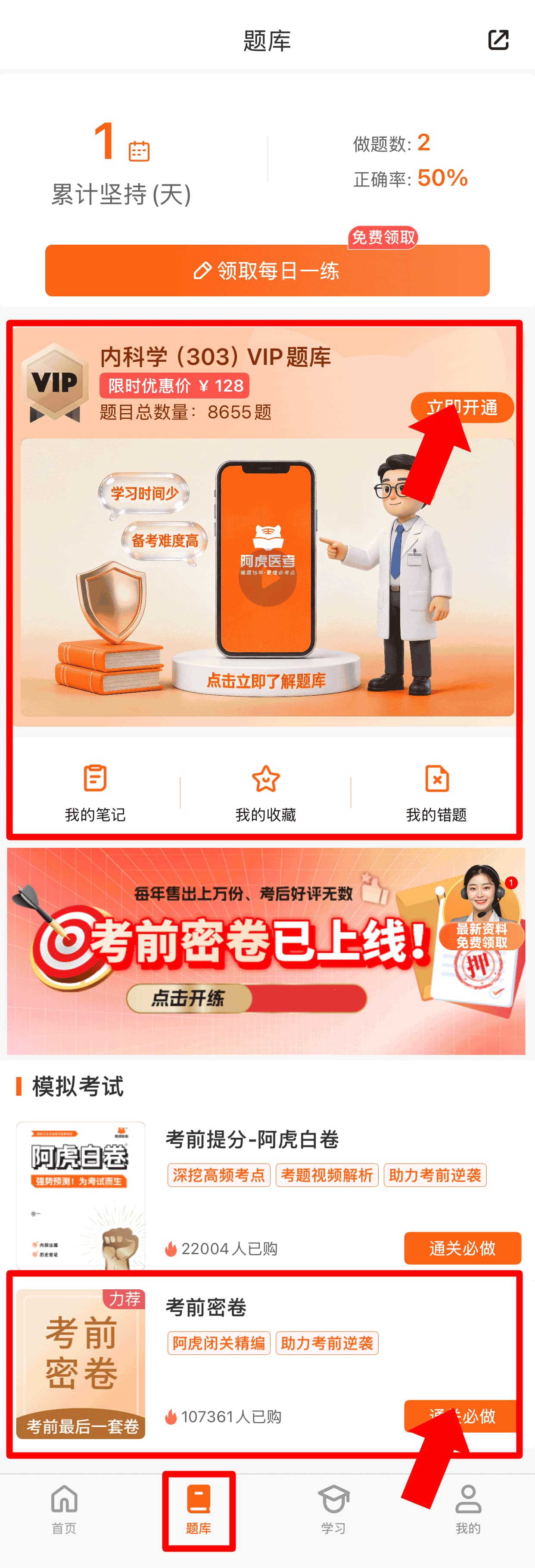Play the 阿虎医考 intro video

pos(267,578)
